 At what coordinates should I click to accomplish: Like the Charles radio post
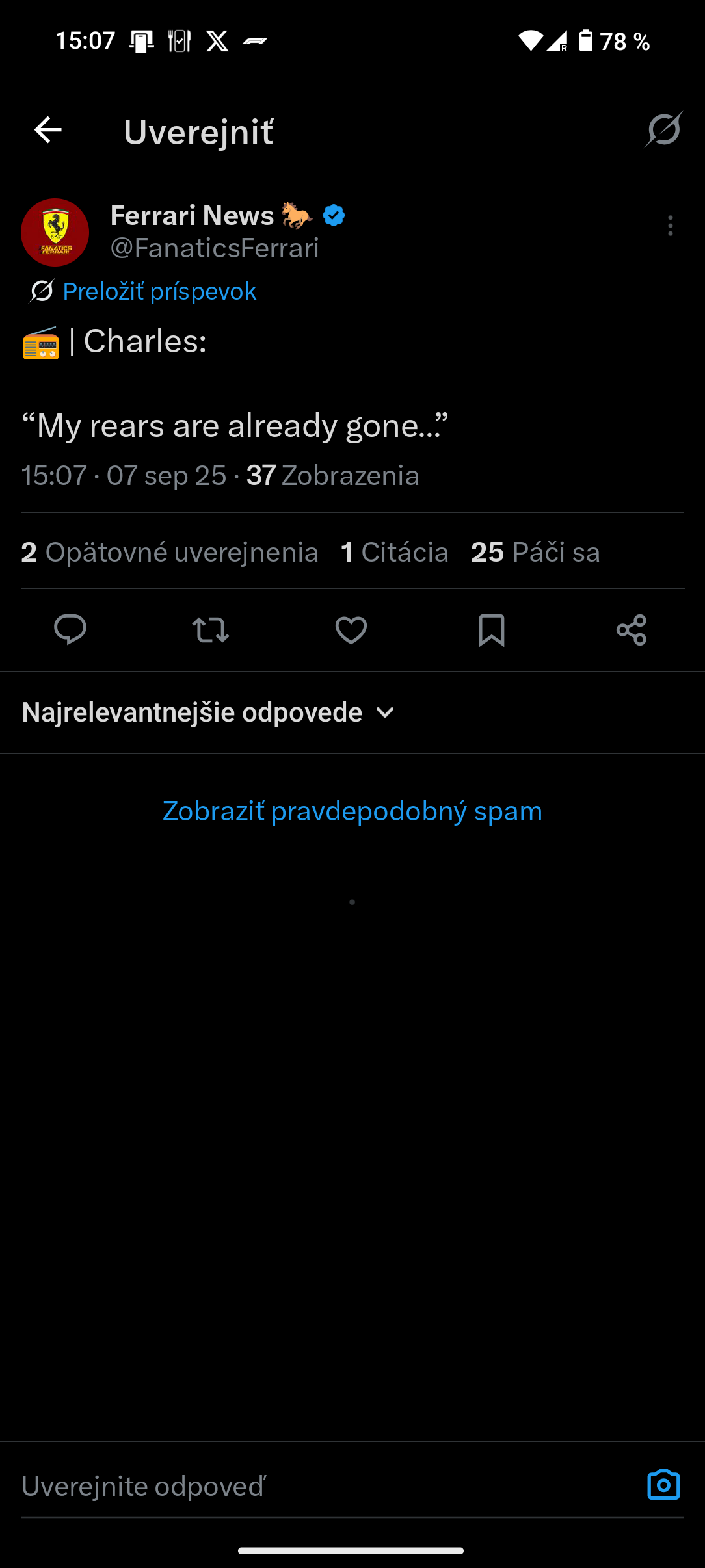point(351,630)
